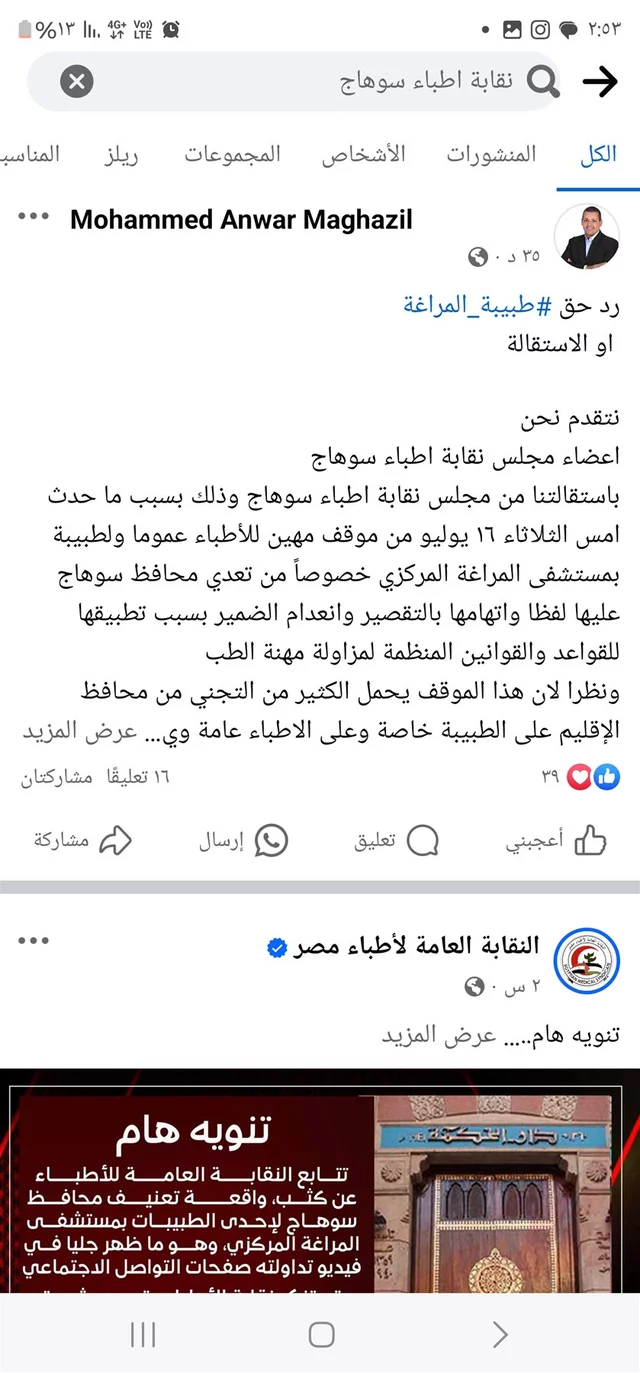Switch to the ريلز tab
This screenshot has height=1373, width=640.
click(x=121, y=154)
